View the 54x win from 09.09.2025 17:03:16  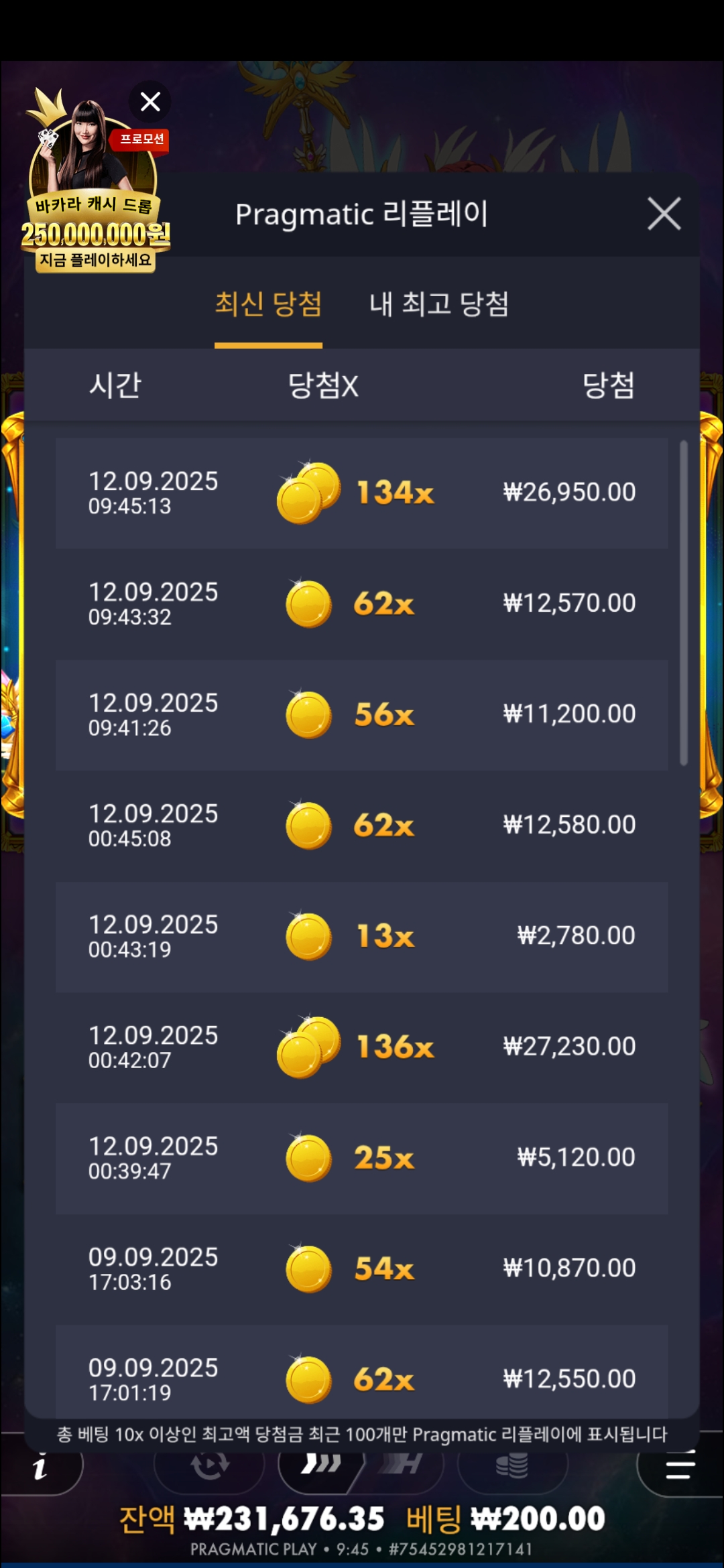click(x=362, y=1268)
